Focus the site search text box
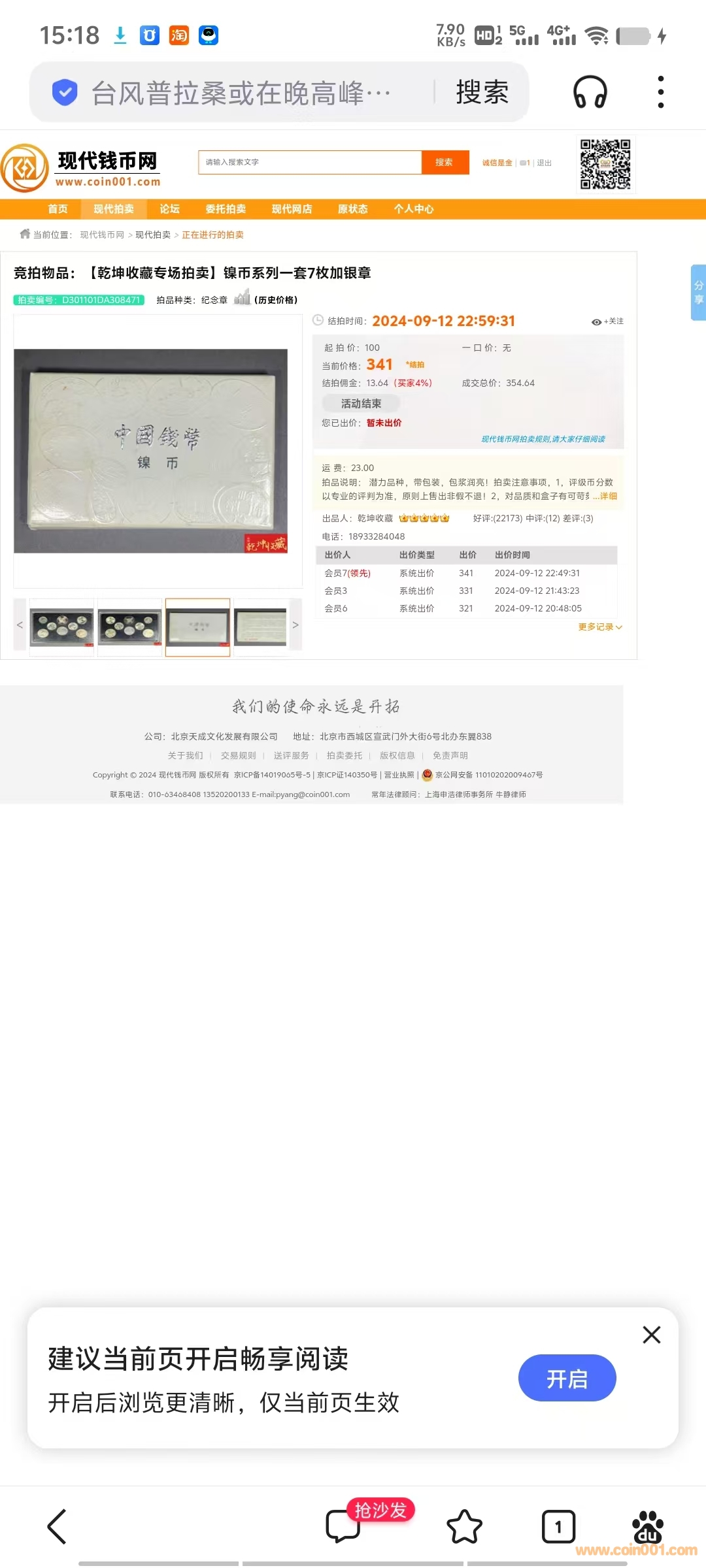Screen dimensions: 706x1568 [x=309, y=162]
